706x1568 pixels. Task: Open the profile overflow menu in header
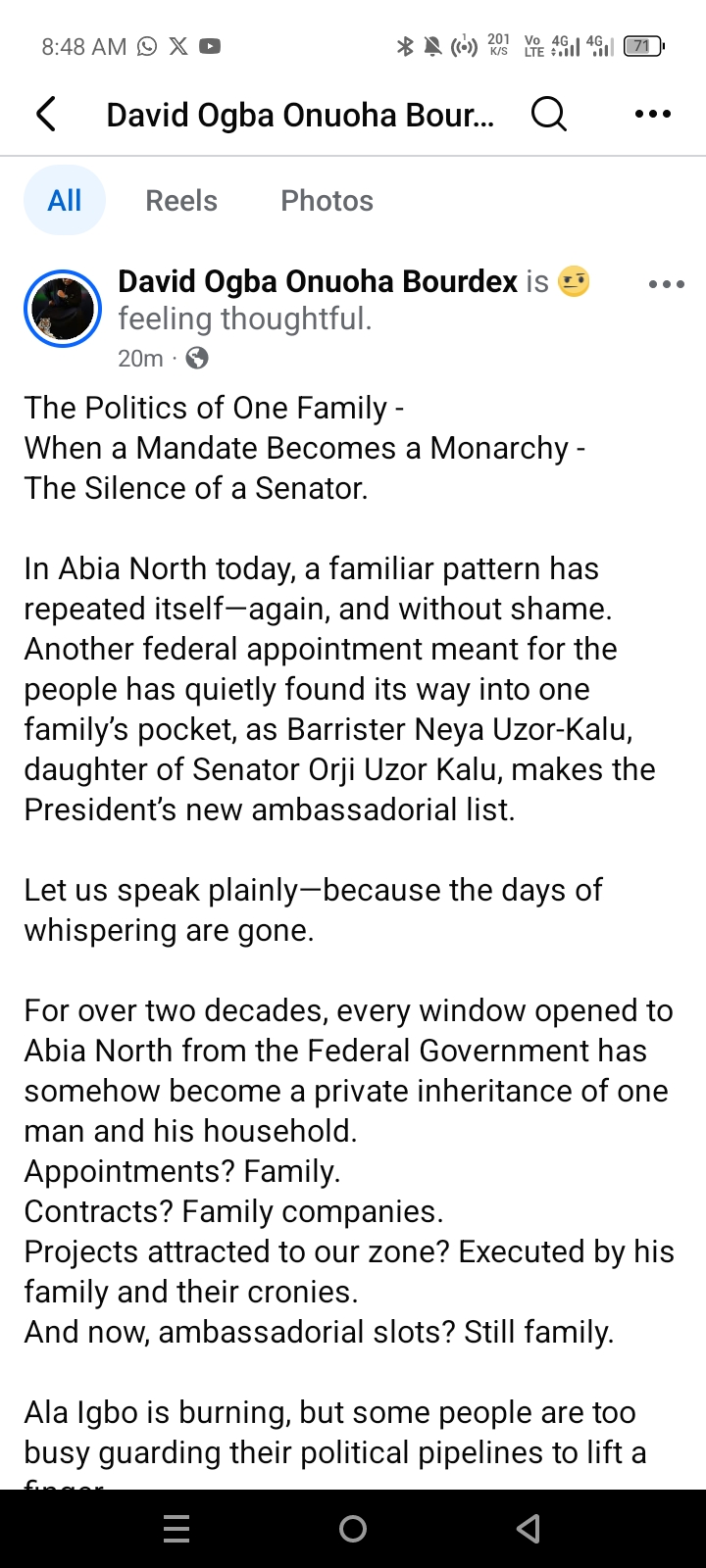[652, 115]
